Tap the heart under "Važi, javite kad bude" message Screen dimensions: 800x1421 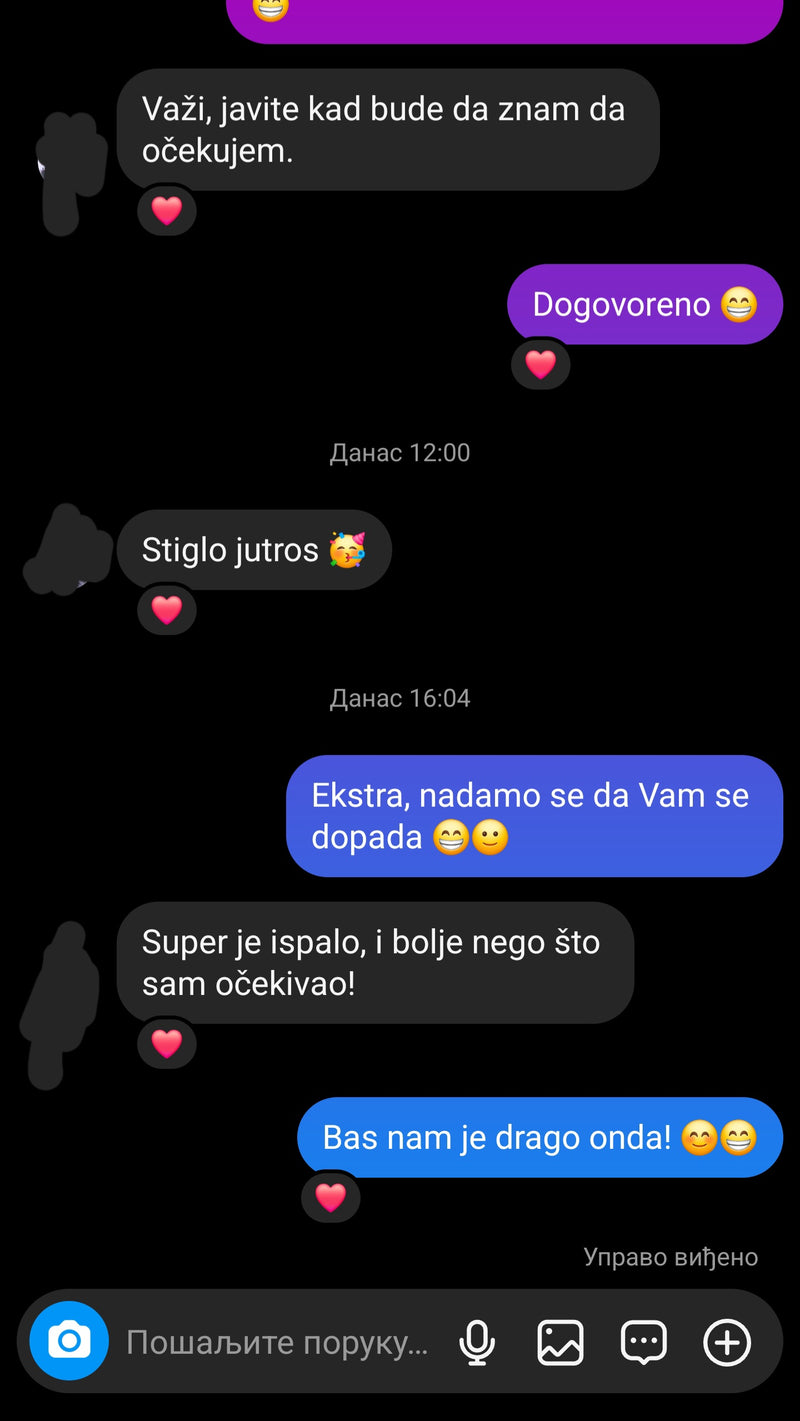[x=166, y=210]
